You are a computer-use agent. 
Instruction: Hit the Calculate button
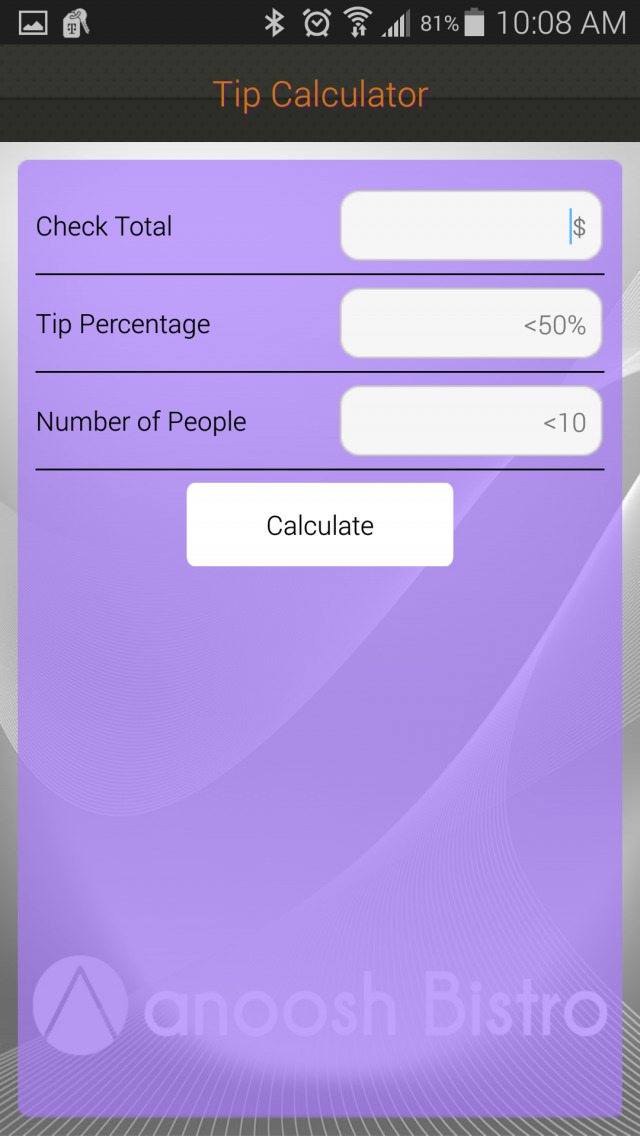click(x=320, y=525)
